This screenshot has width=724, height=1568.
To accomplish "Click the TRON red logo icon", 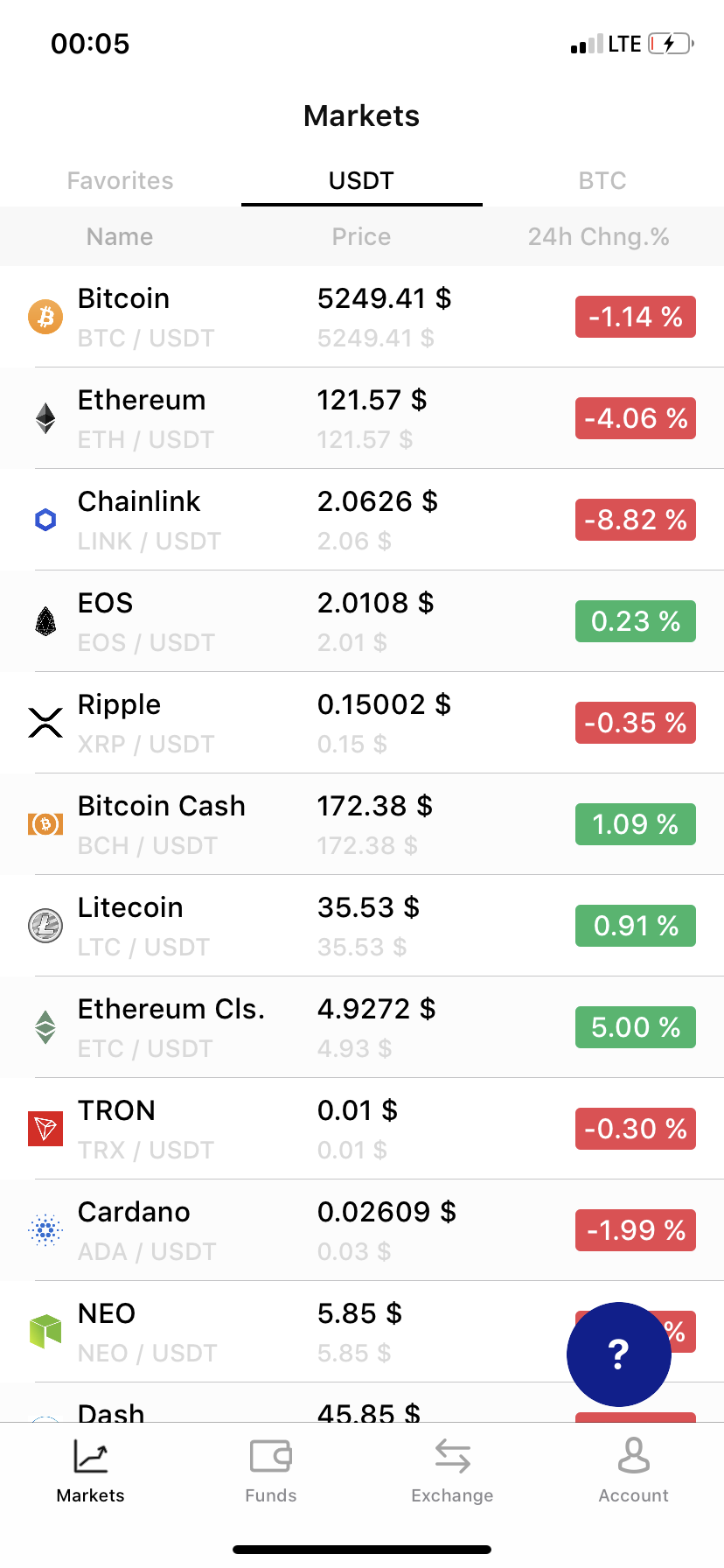I will coord(45,1128).
